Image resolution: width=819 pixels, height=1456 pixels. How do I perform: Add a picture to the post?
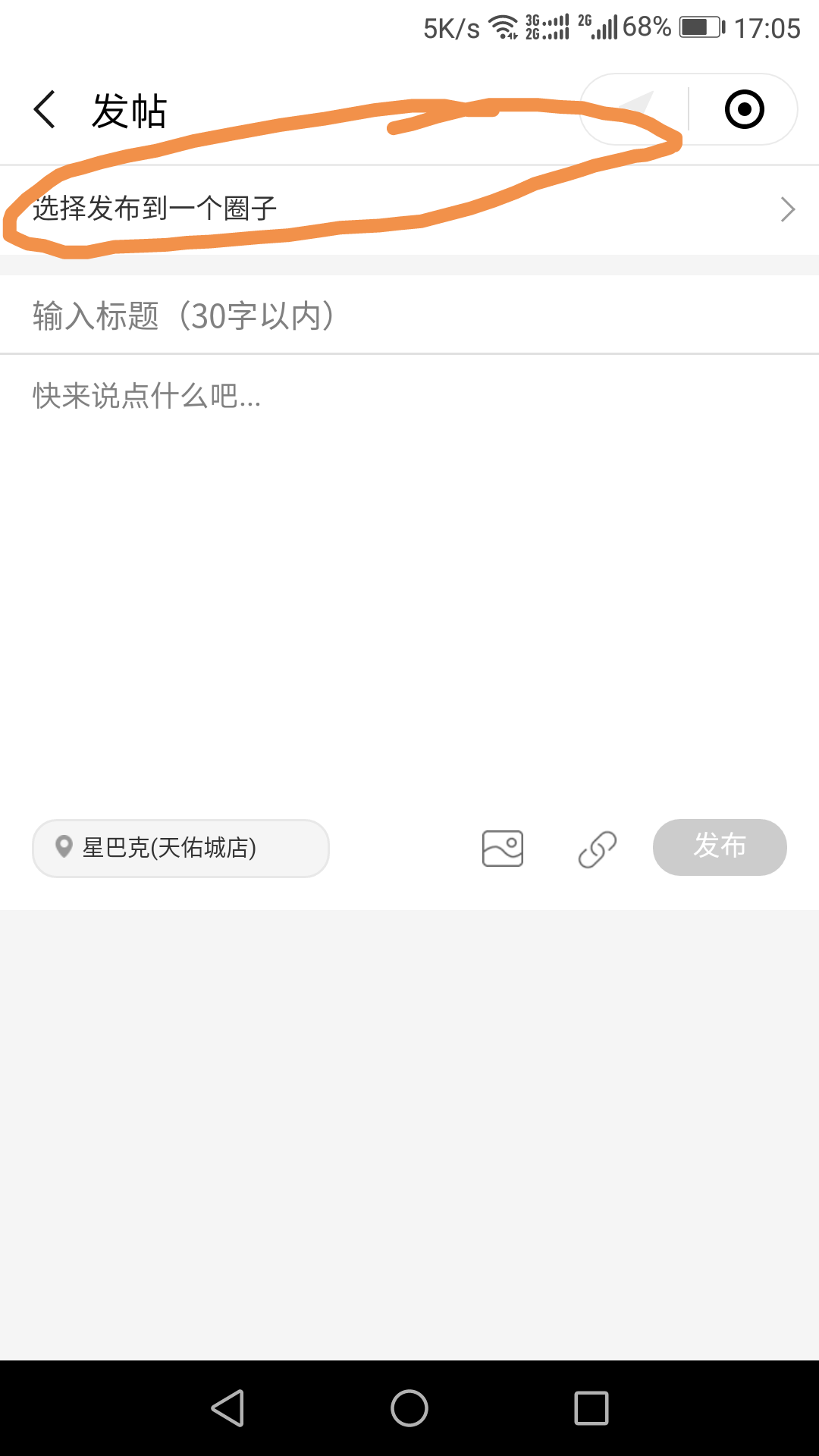[503, 848]
